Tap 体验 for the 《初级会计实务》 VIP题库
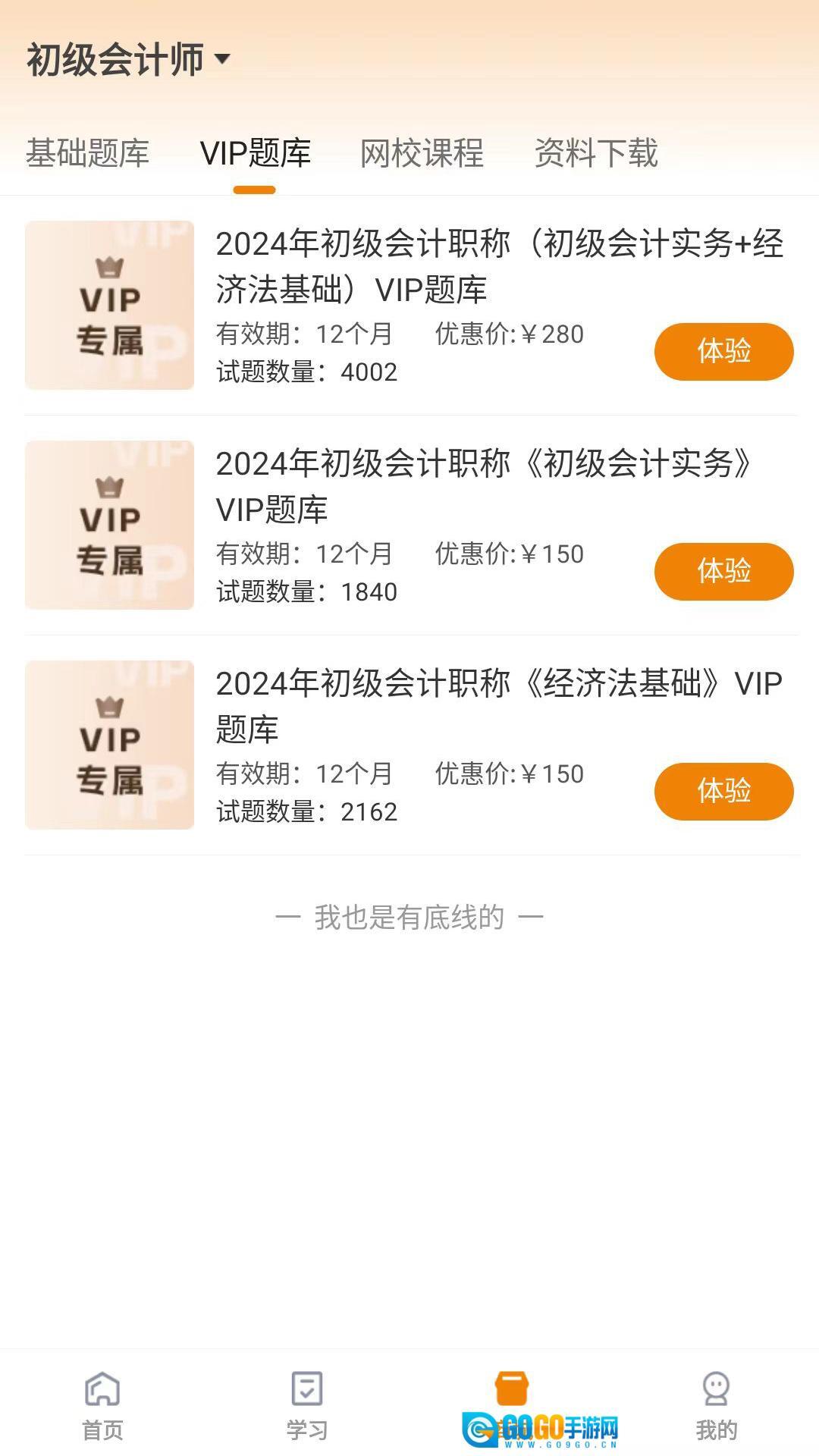819x1456 pixels. (723, 572)
